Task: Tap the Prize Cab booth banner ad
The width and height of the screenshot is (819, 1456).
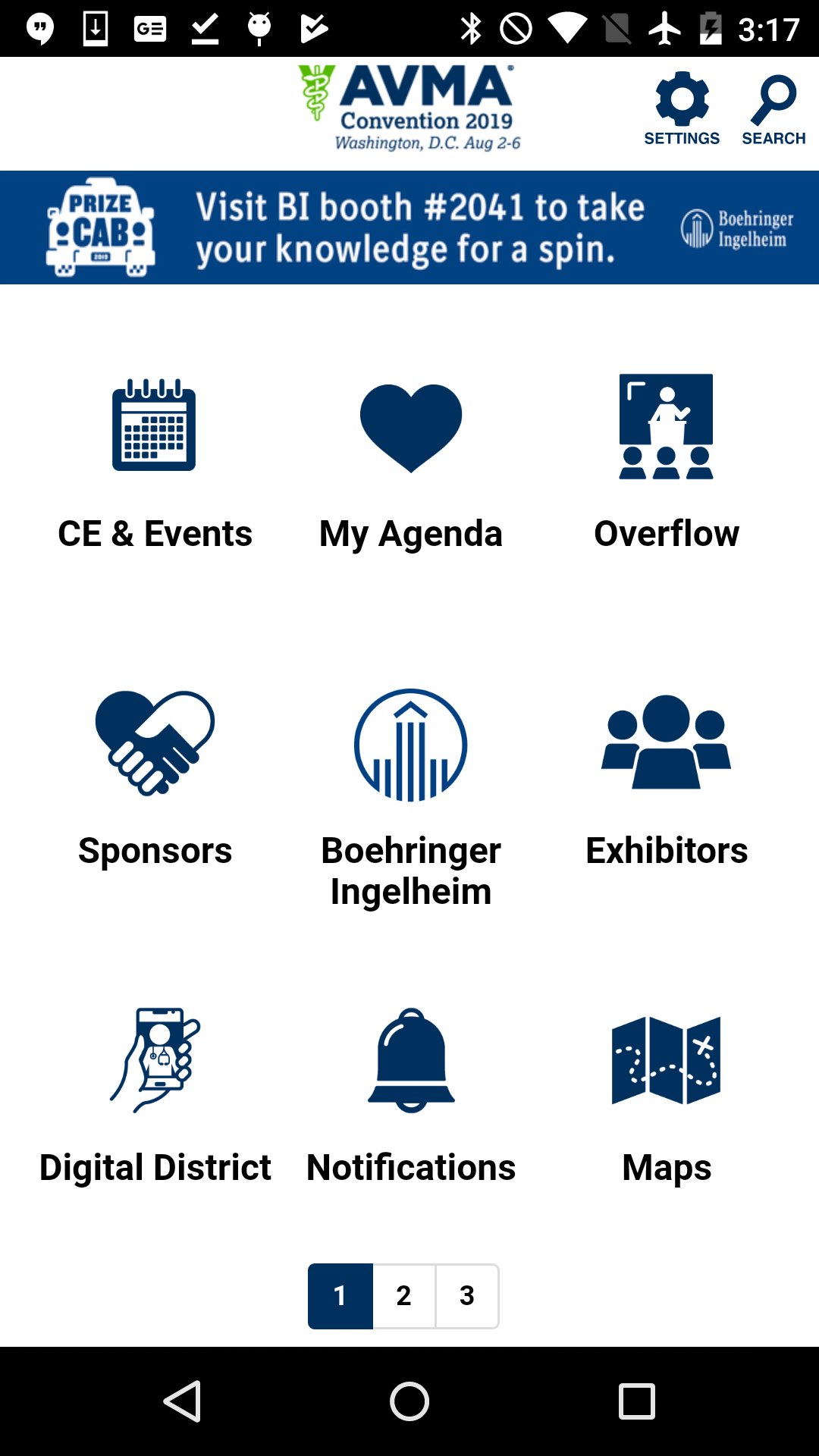Action: tap(409, 226)
